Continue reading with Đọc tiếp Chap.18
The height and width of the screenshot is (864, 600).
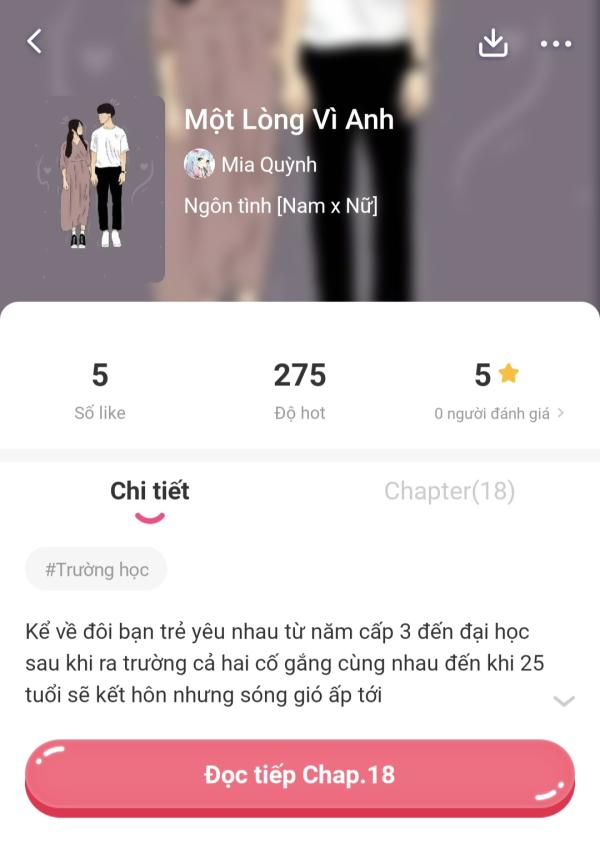click(x=300, y=775)
